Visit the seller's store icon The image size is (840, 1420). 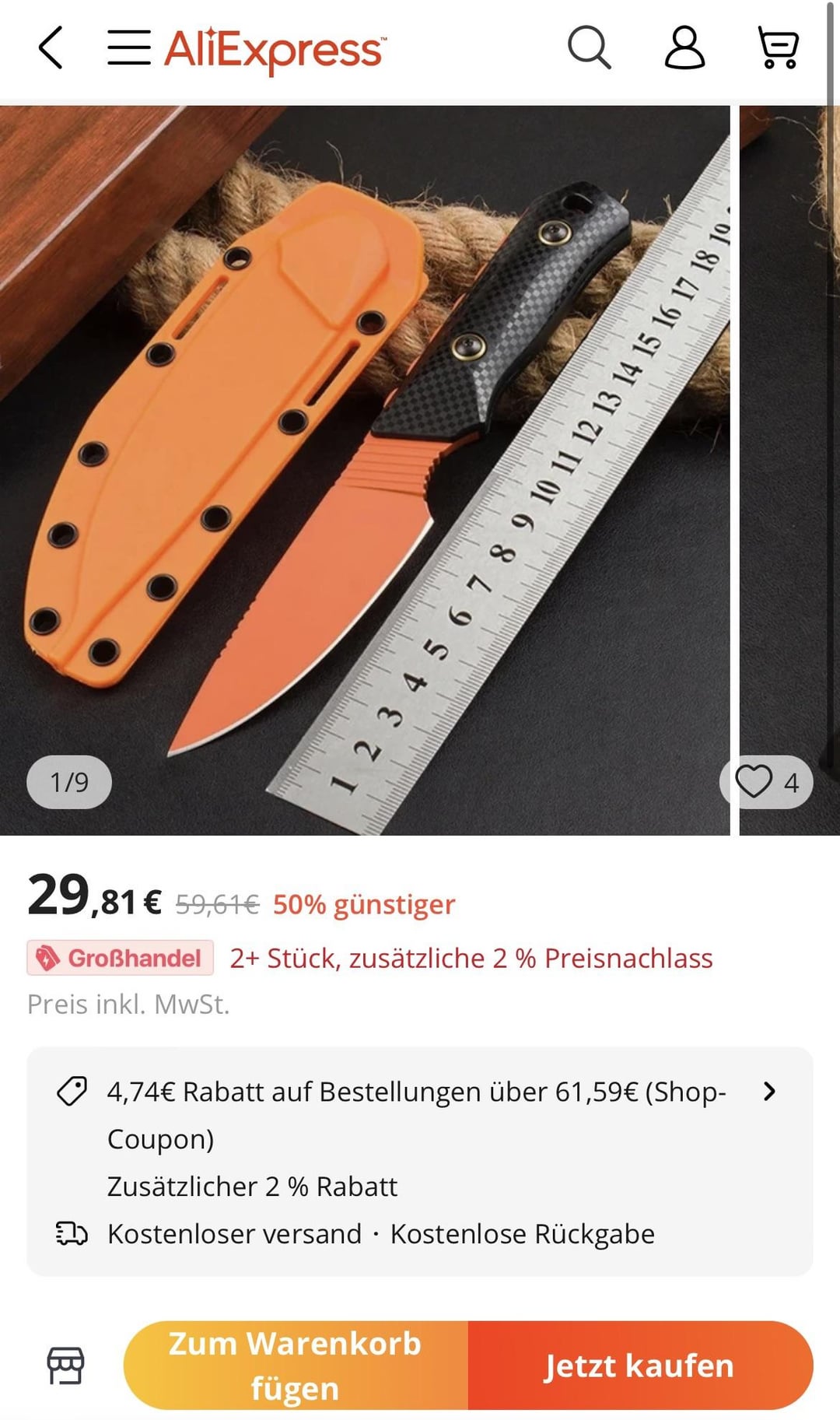coord(65,1365)
